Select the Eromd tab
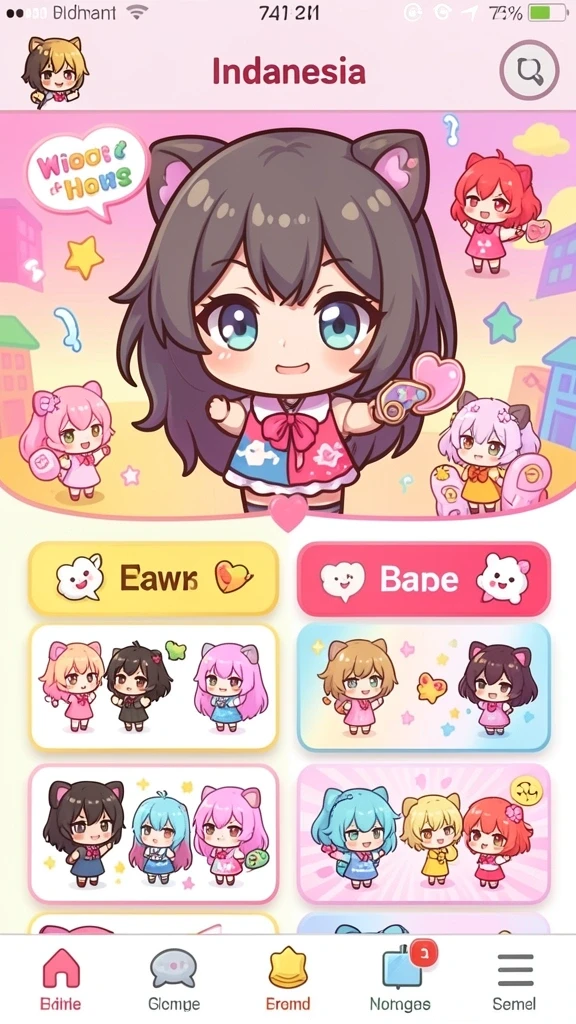 click(288, 979)
